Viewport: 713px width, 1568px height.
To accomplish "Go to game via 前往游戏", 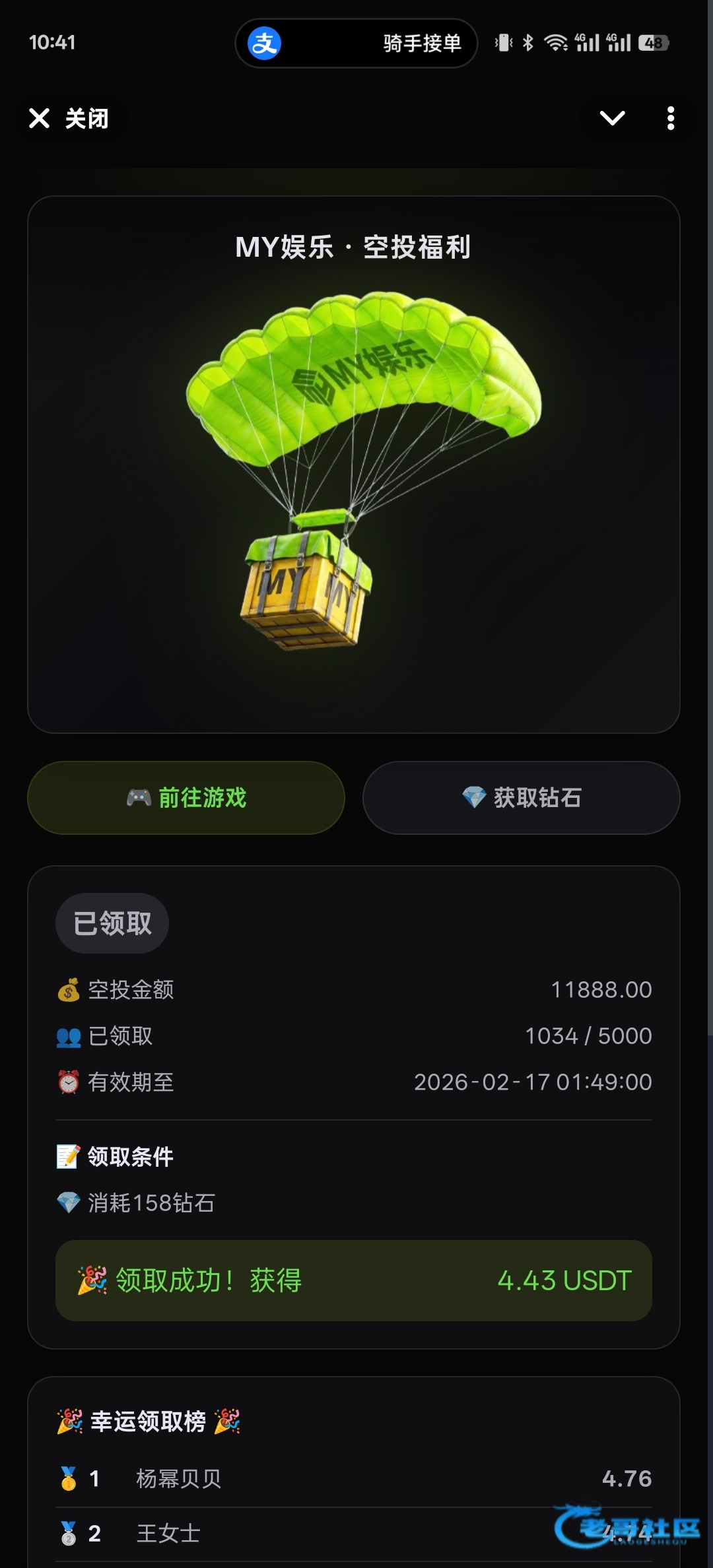I will pos(186,798).
